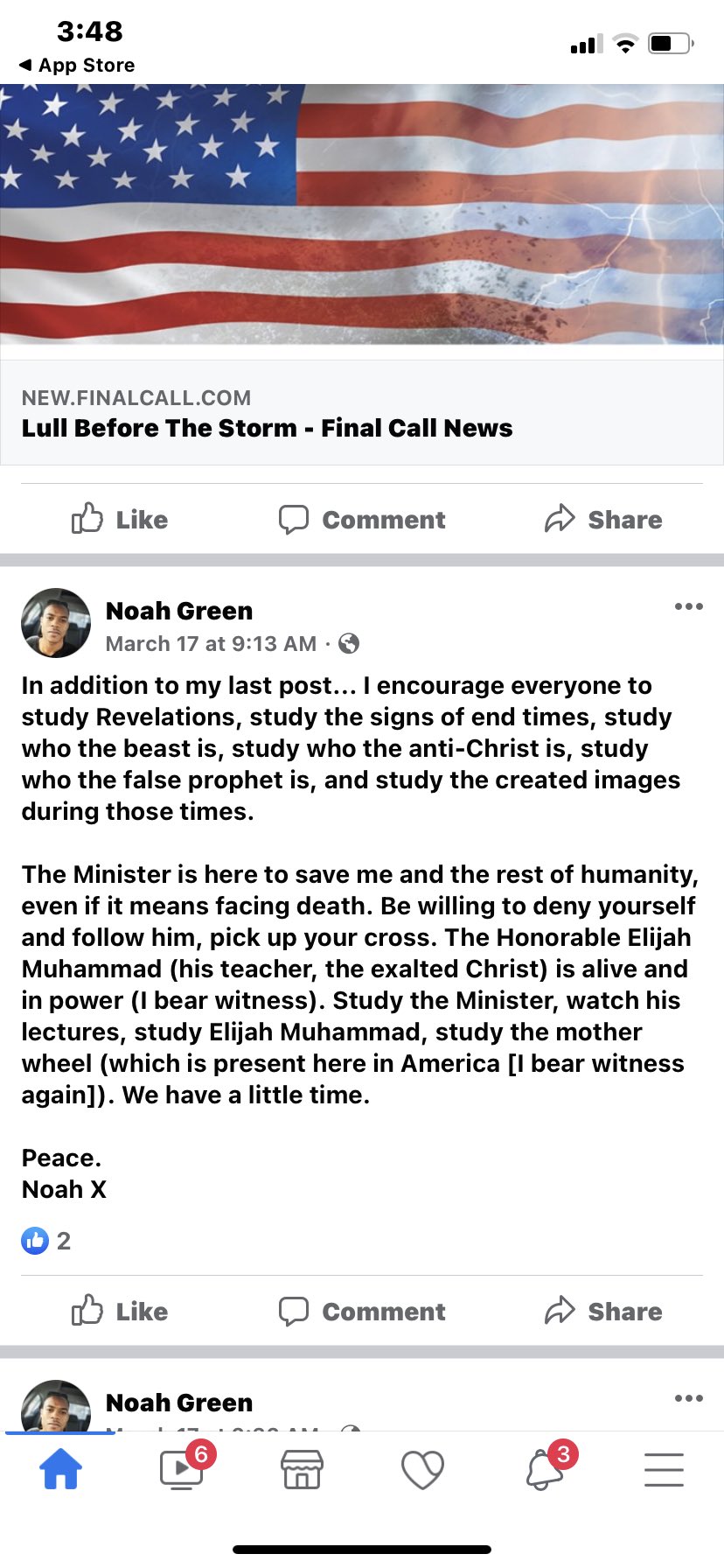
Task: Like the Final Call News link post
Action: click(120, 519)
